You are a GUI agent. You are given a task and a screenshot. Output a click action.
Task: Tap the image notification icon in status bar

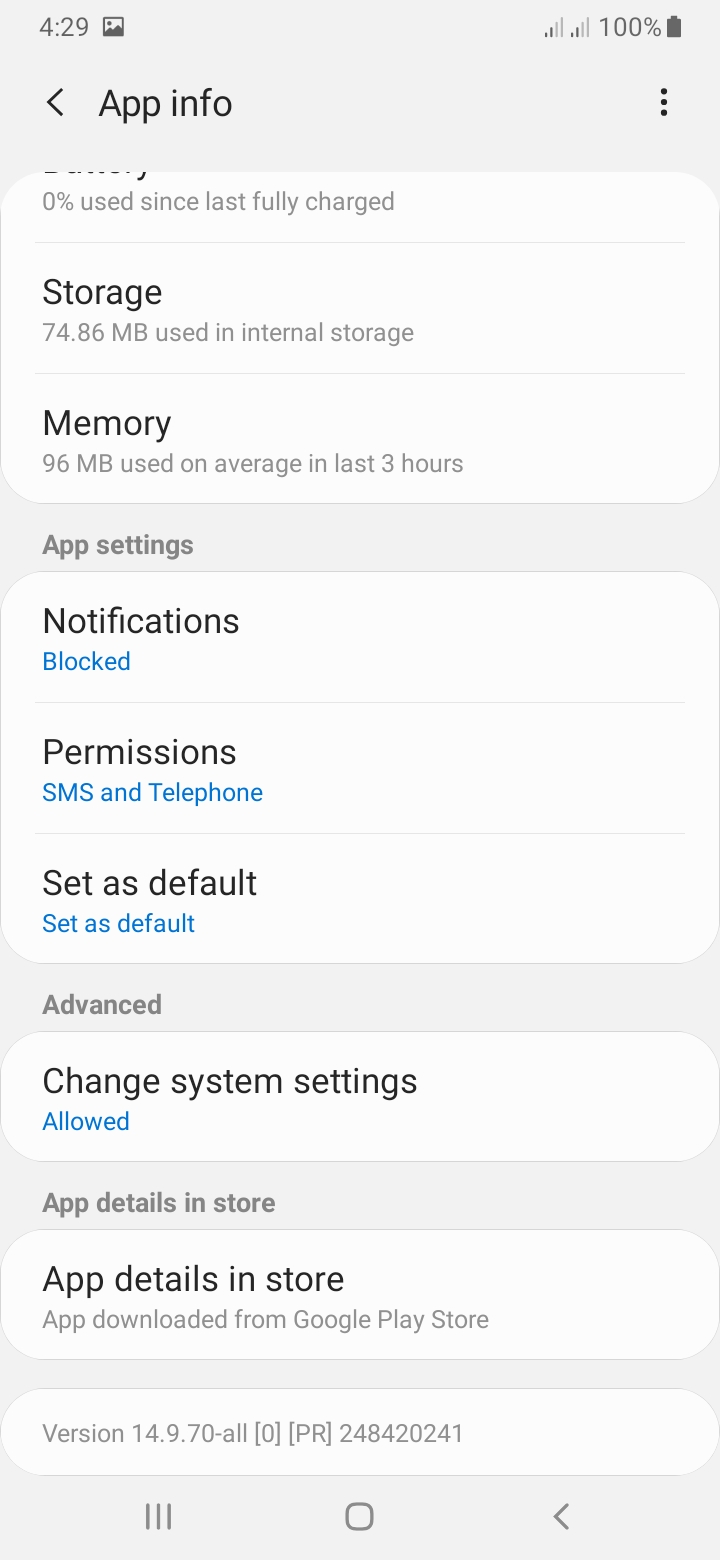pos(112,27)
